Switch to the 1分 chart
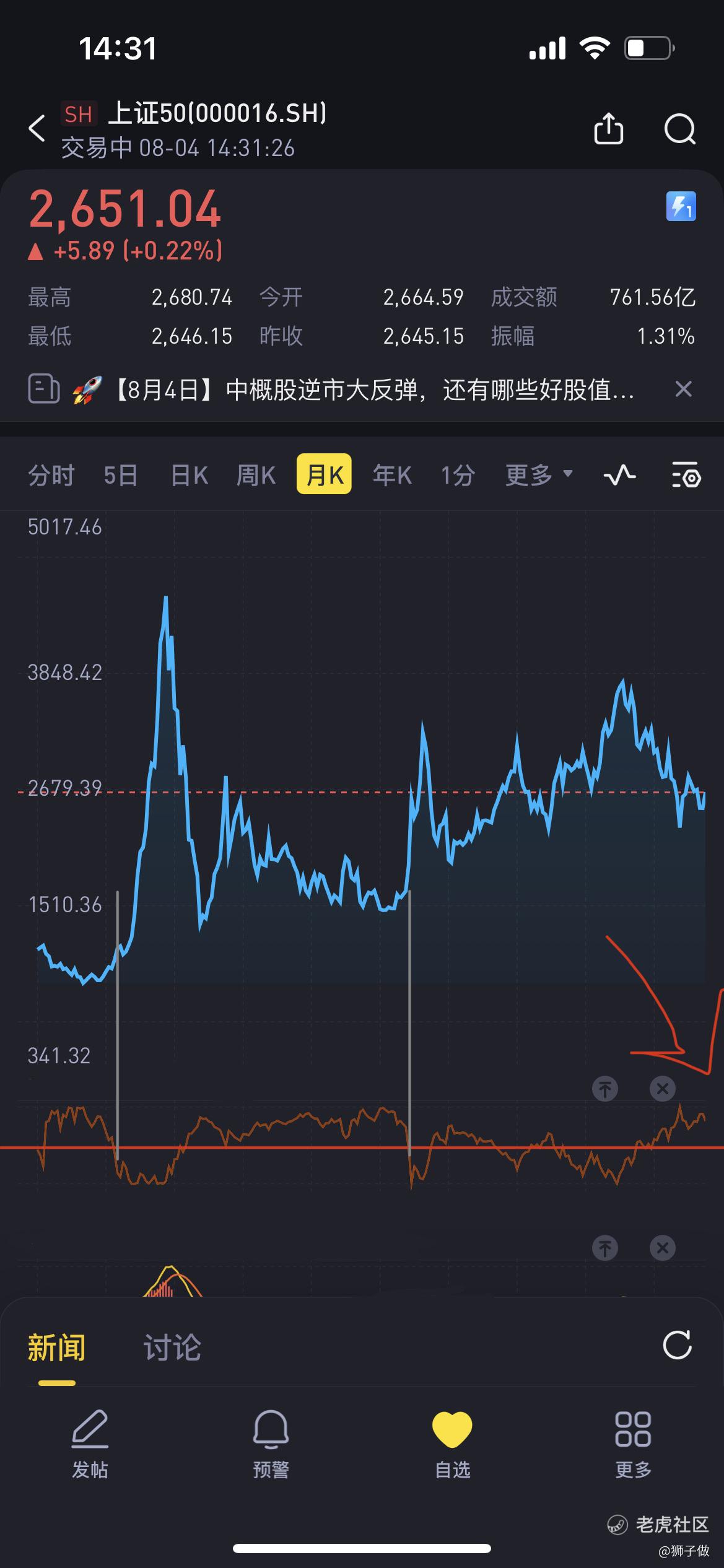Image resolution: width=724 pixels, height=1568 pixels. click(x=458, y=475)
